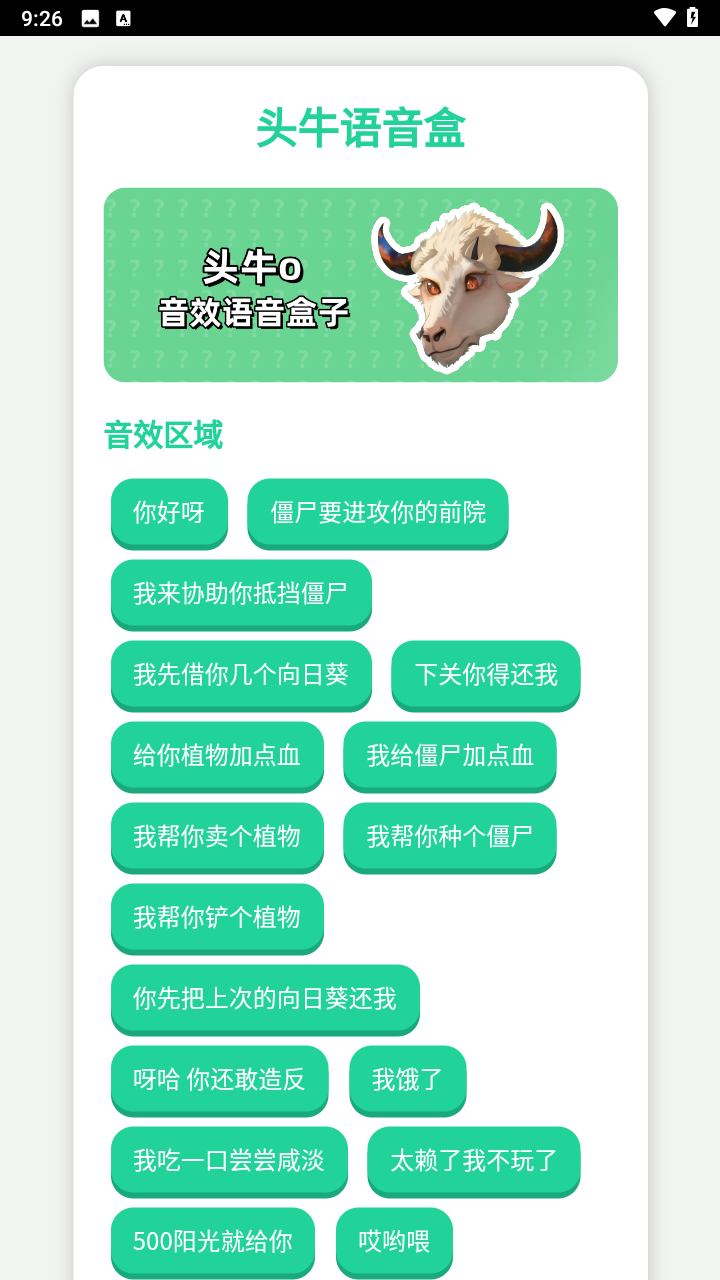Select 我吃一口尝尝咸淡 voice clip
This screenshot has height=1280, width=720.
click(229, 1160)
